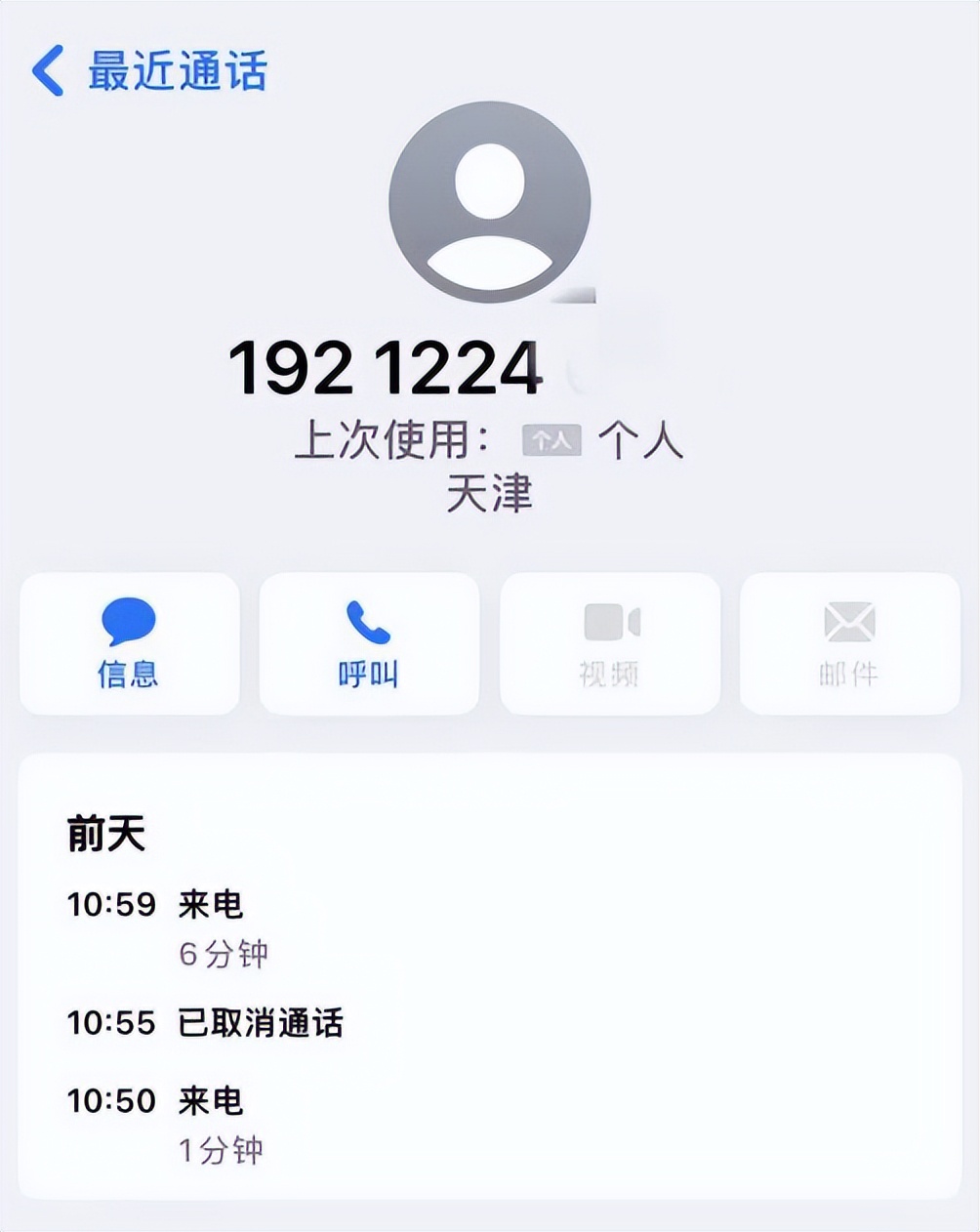Image resolution: width=980 pixels, height=1232 pixels.
Task: Tap the disabled 邮件 mail tile
Action: point(846,644)
